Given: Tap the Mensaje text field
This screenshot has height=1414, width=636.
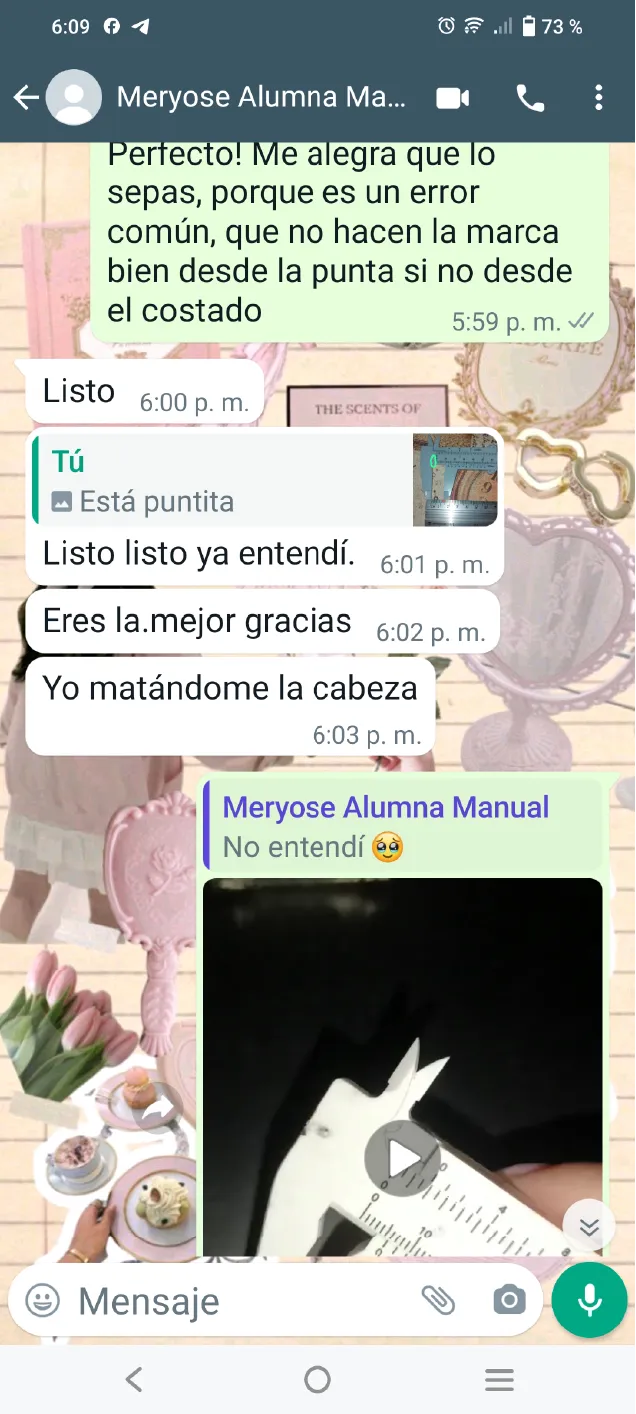Looking at the screenshot, I should tap(240, 1301).
